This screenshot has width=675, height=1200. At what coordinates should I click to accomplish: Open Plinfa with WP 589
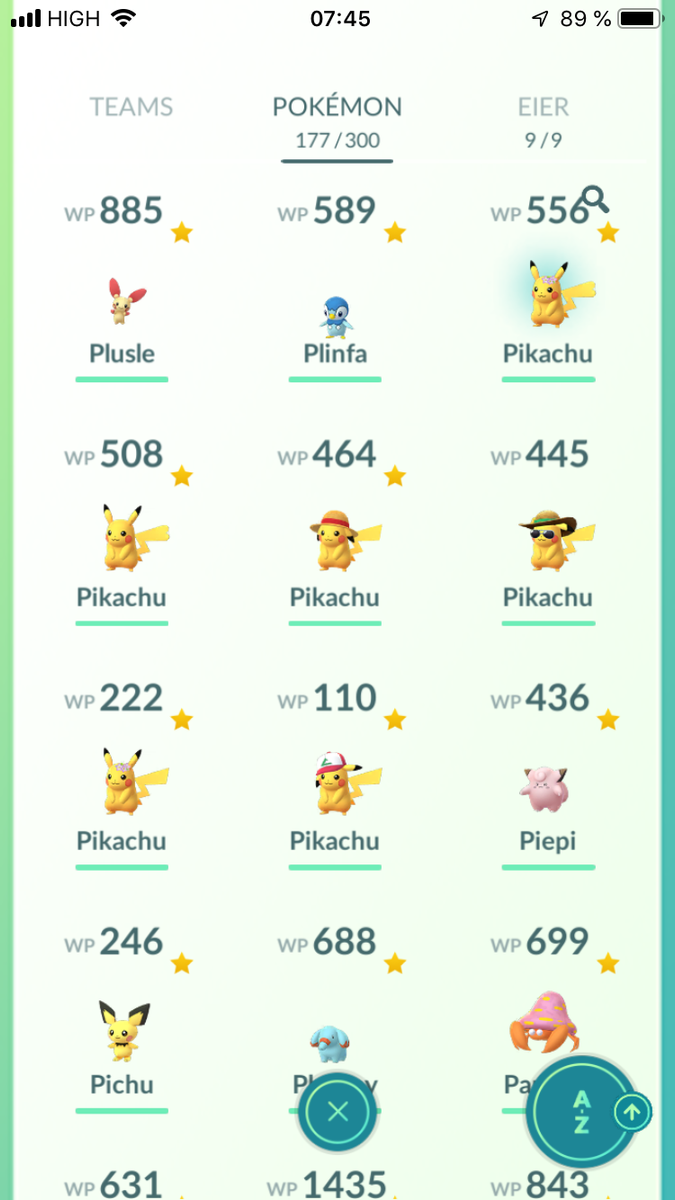(x=335, y=315)
